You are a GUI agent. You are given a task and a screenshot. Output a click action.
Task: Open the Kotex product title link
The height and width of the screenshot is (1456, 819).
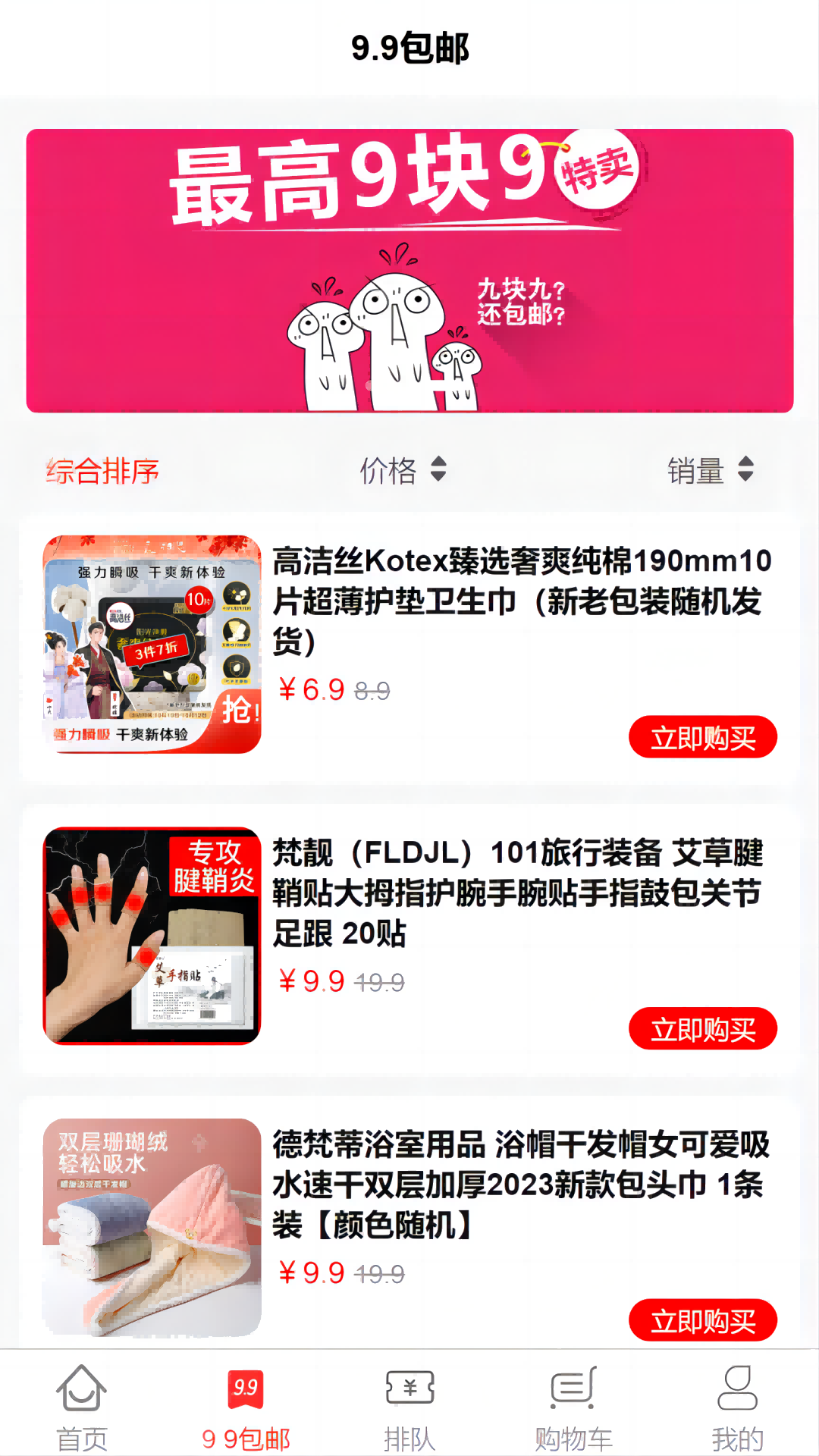coord(522,603)
